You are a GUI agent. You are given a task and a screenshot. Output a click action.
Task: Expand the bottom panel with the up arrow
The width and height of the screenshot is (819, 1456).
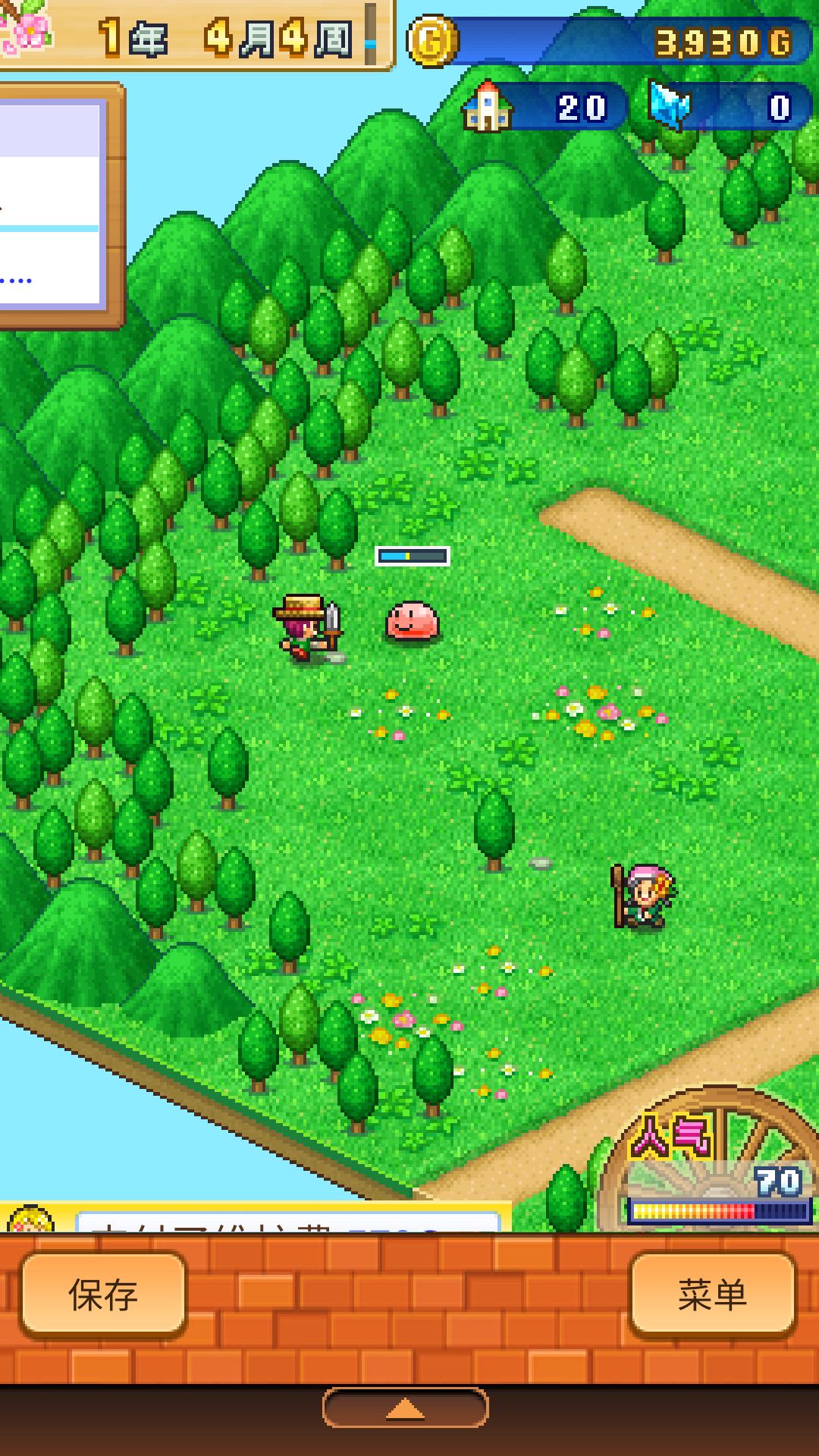[406, 1408]
